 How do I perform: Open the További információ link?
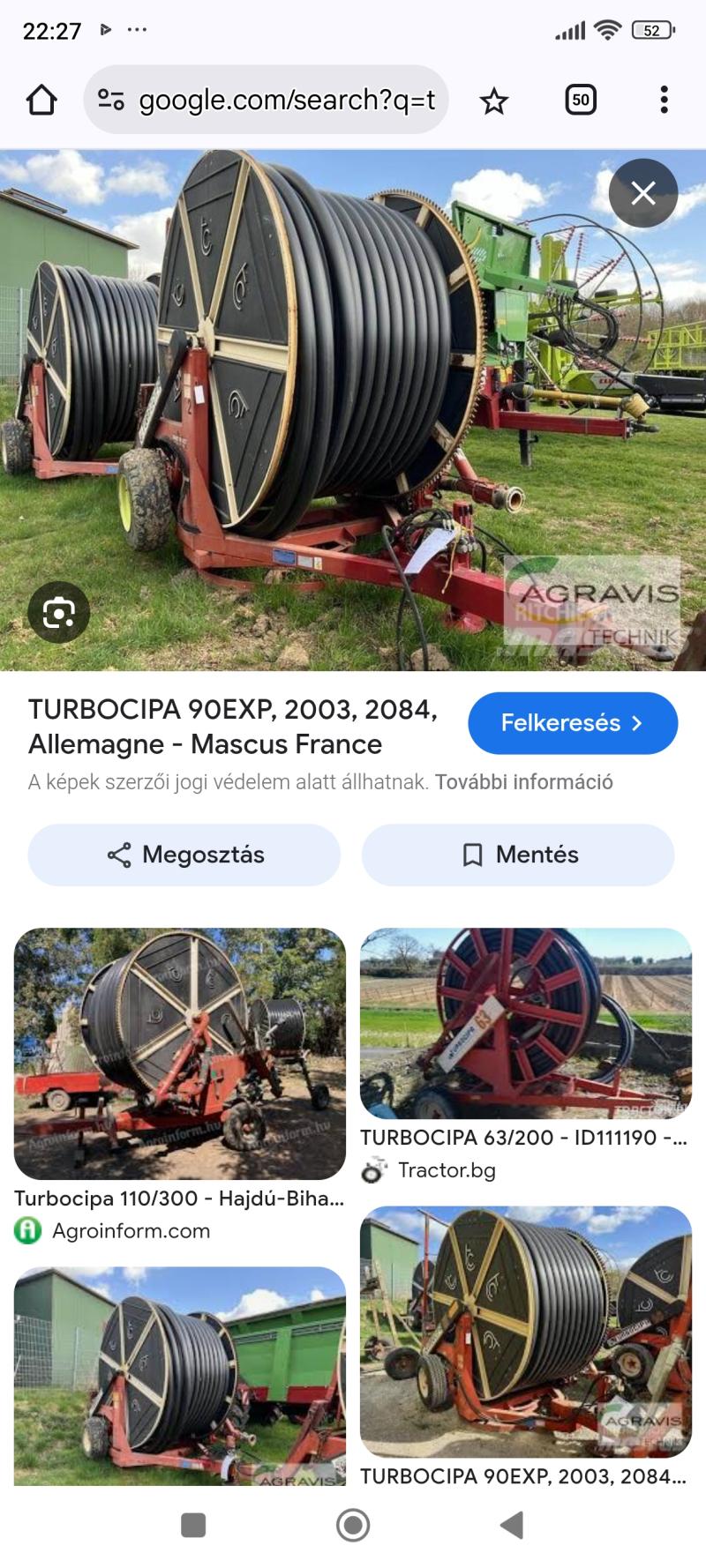(x=524, y=782)
